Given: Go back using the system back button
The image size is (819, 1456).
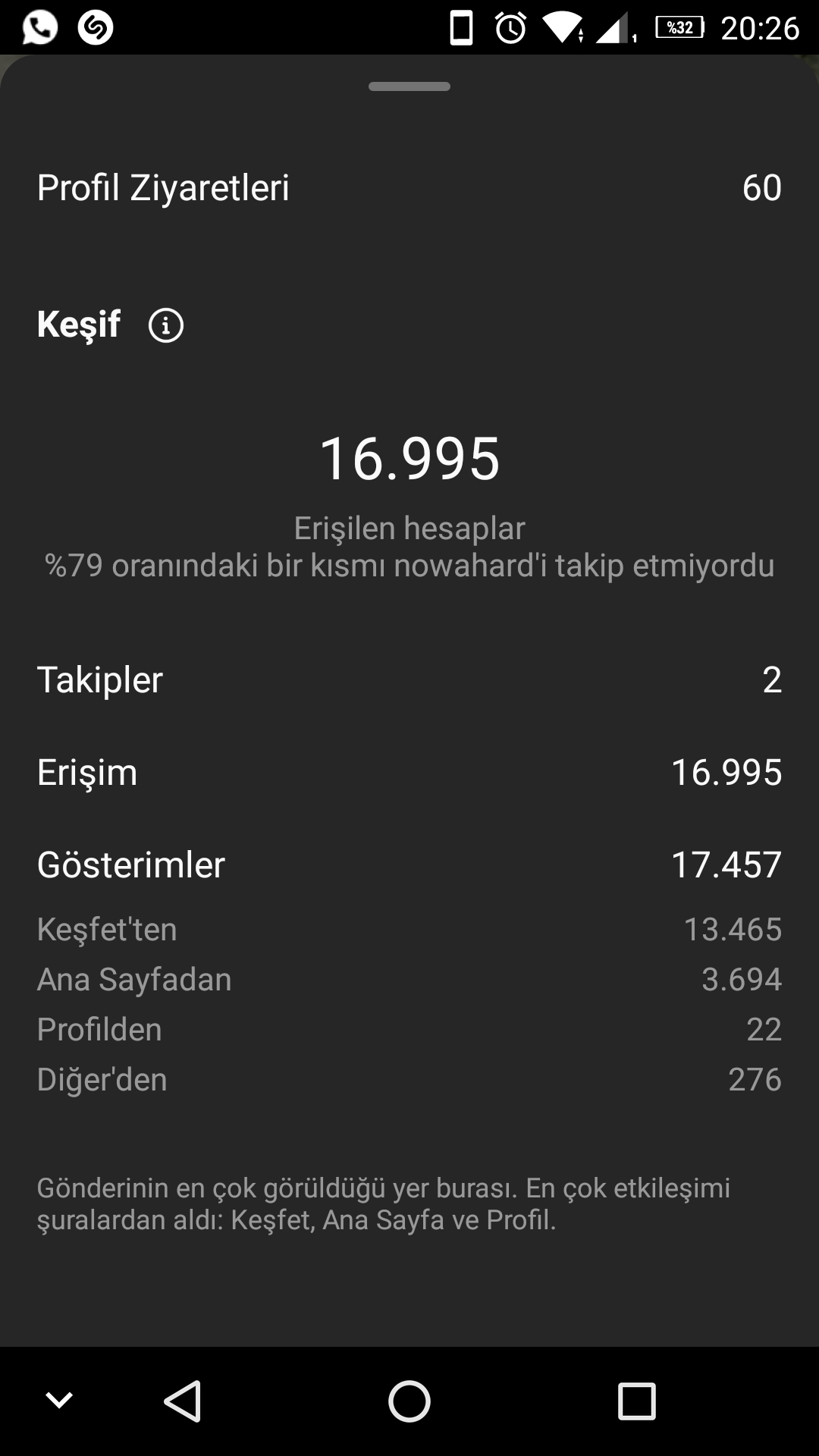Looking at the screenshot, I should tap(183, 1401).
